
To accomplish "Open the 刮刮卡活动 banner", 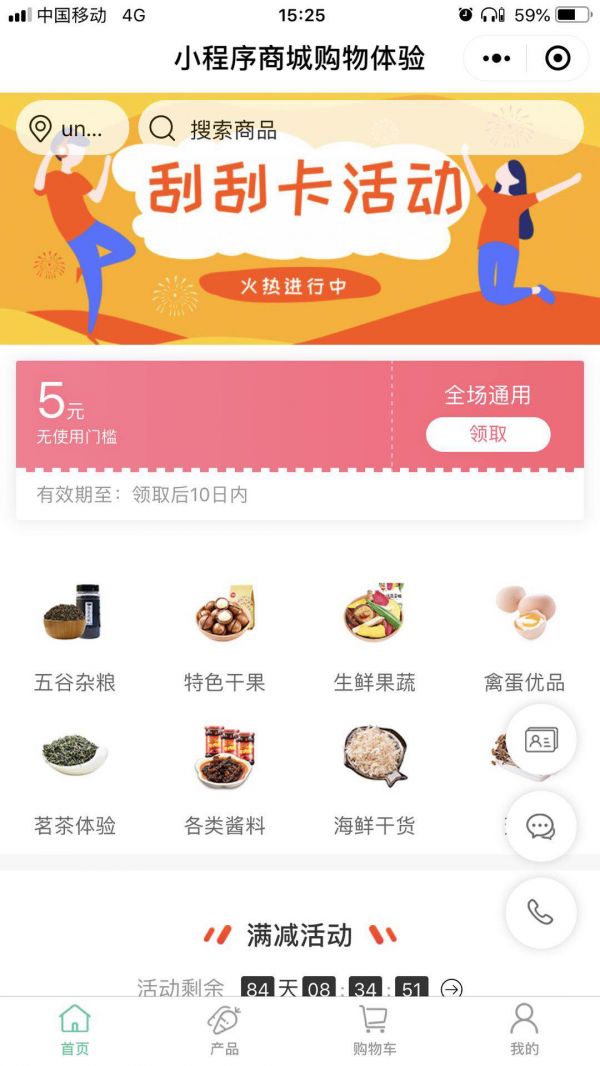I will [x=300, y=230].
